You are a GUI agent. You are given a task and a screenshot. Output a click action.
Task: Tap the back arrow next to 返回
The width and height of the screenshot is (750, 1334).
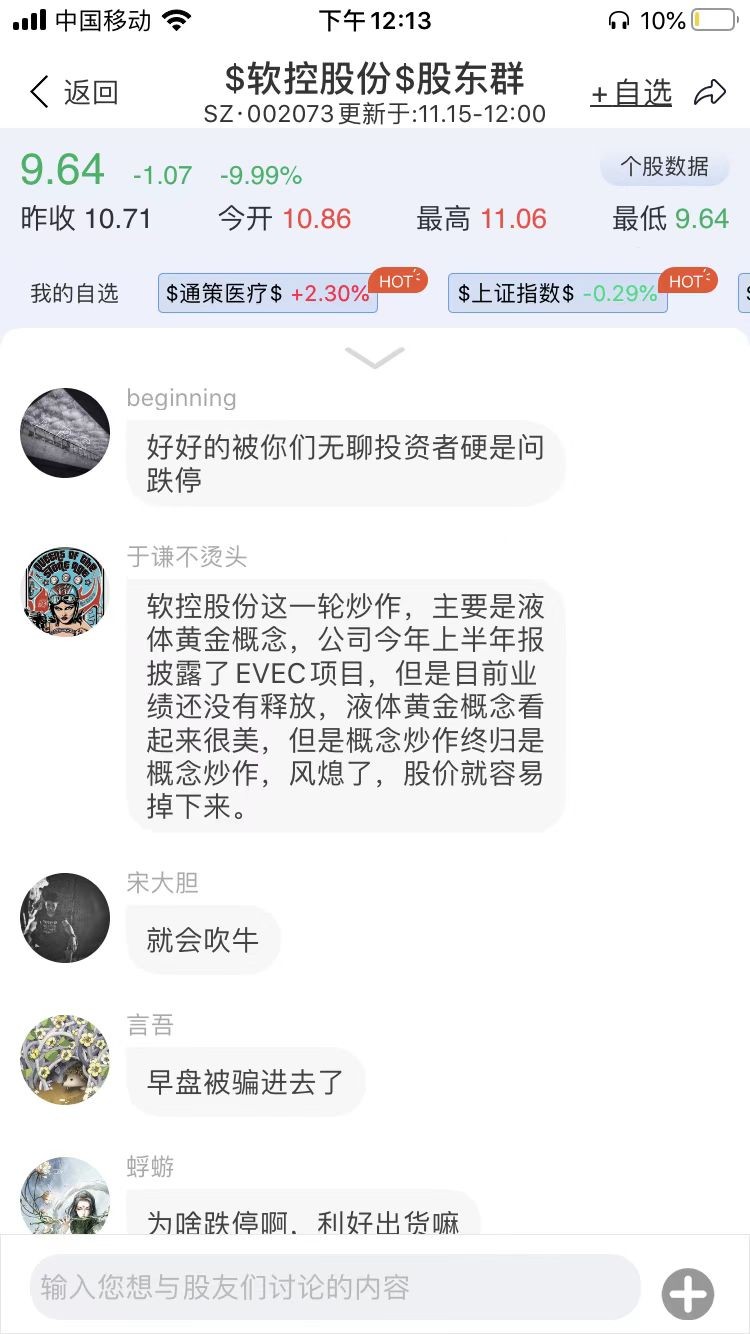coord(37,90)
